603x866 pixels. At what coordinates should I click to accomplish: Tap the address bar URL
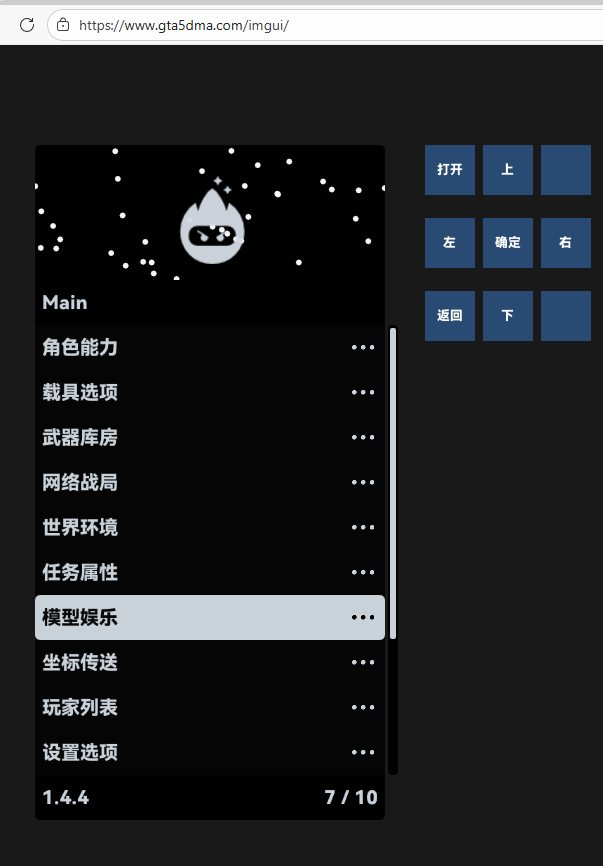pyautogui.click(x=183, y=25)
